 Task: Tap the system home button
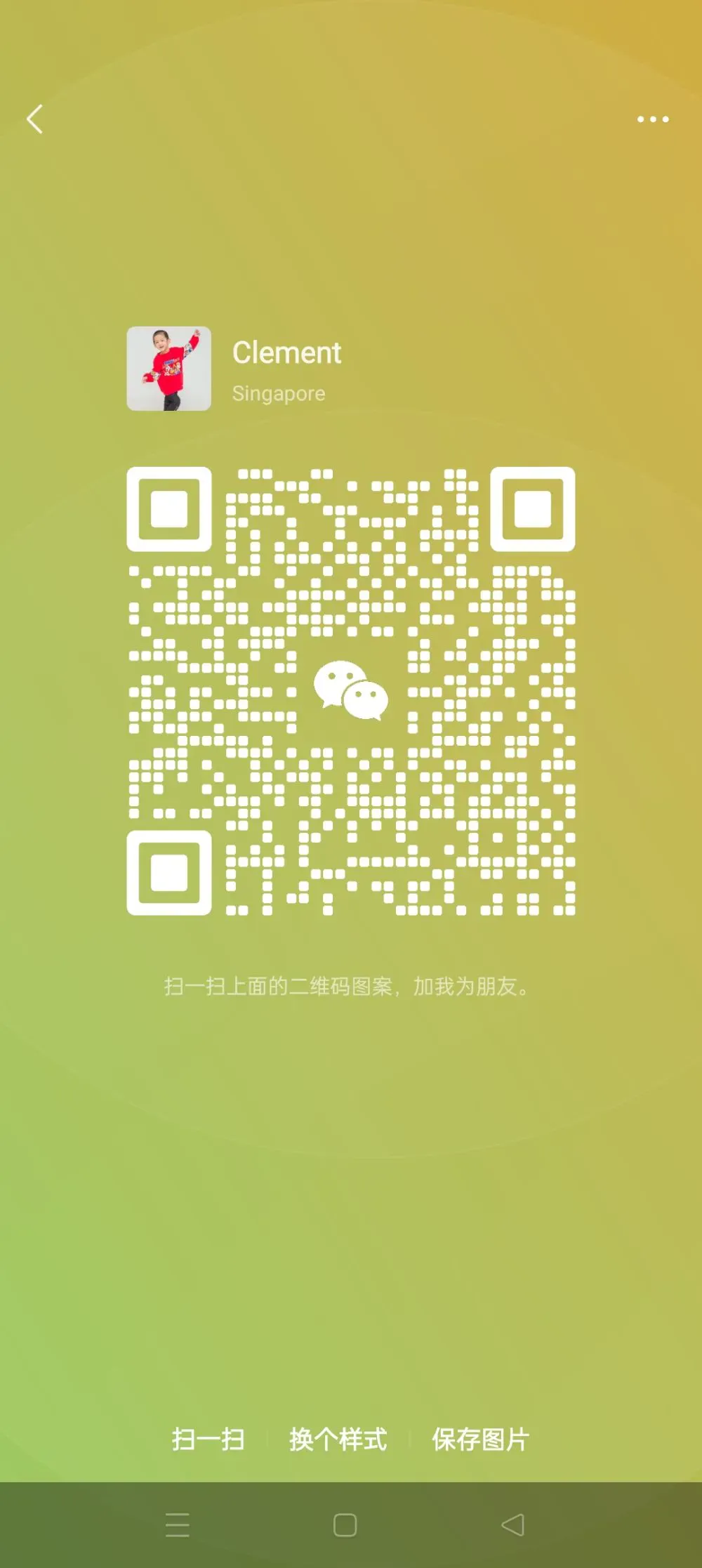[345, 1524]
